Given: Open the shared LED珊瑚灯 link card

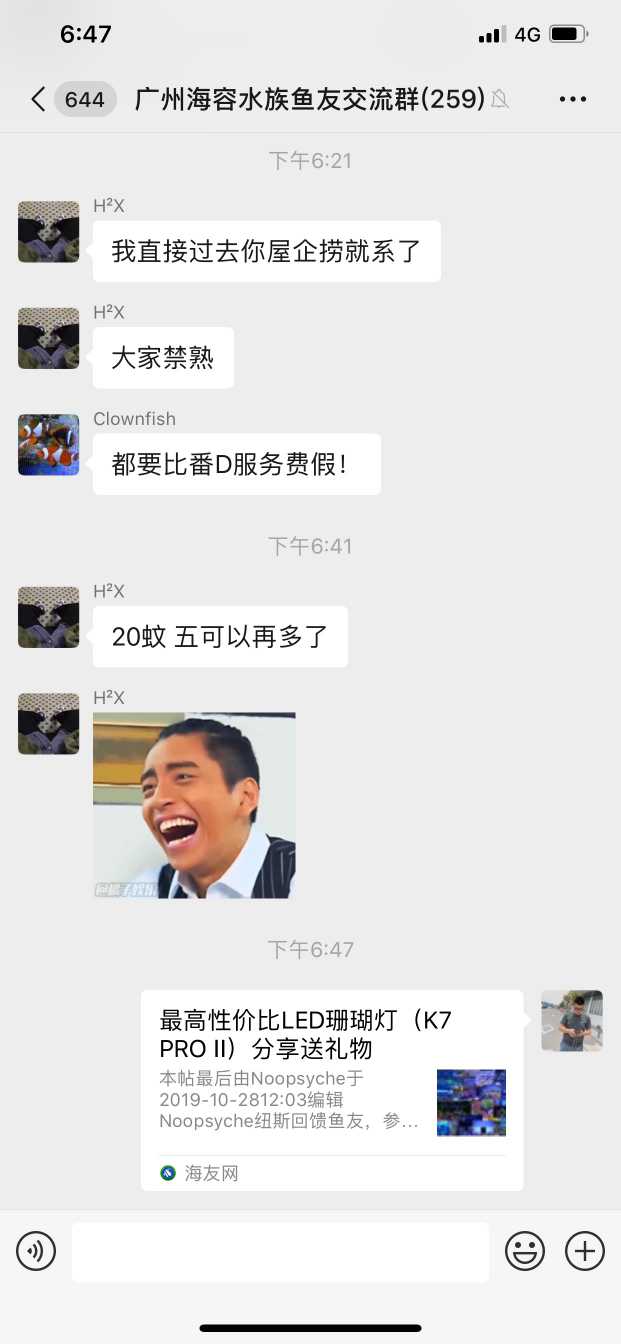Looking at the screenshot, I should 331,1089.
